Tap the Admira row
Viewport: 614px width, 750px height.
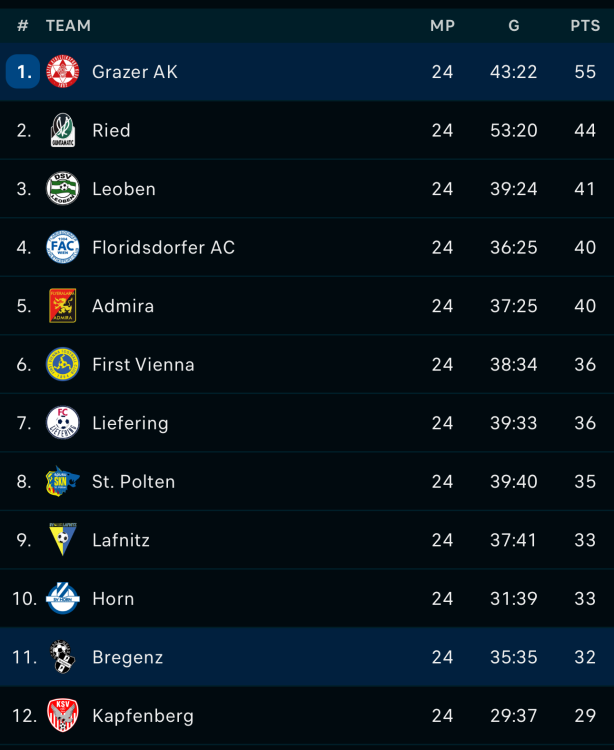(123, 306)
